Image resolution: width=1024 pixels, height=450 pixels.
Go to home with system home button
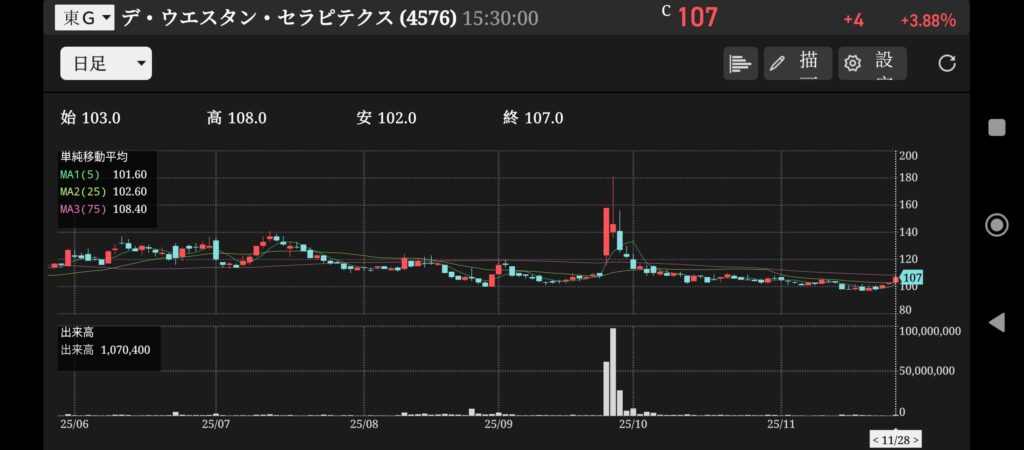996,224
